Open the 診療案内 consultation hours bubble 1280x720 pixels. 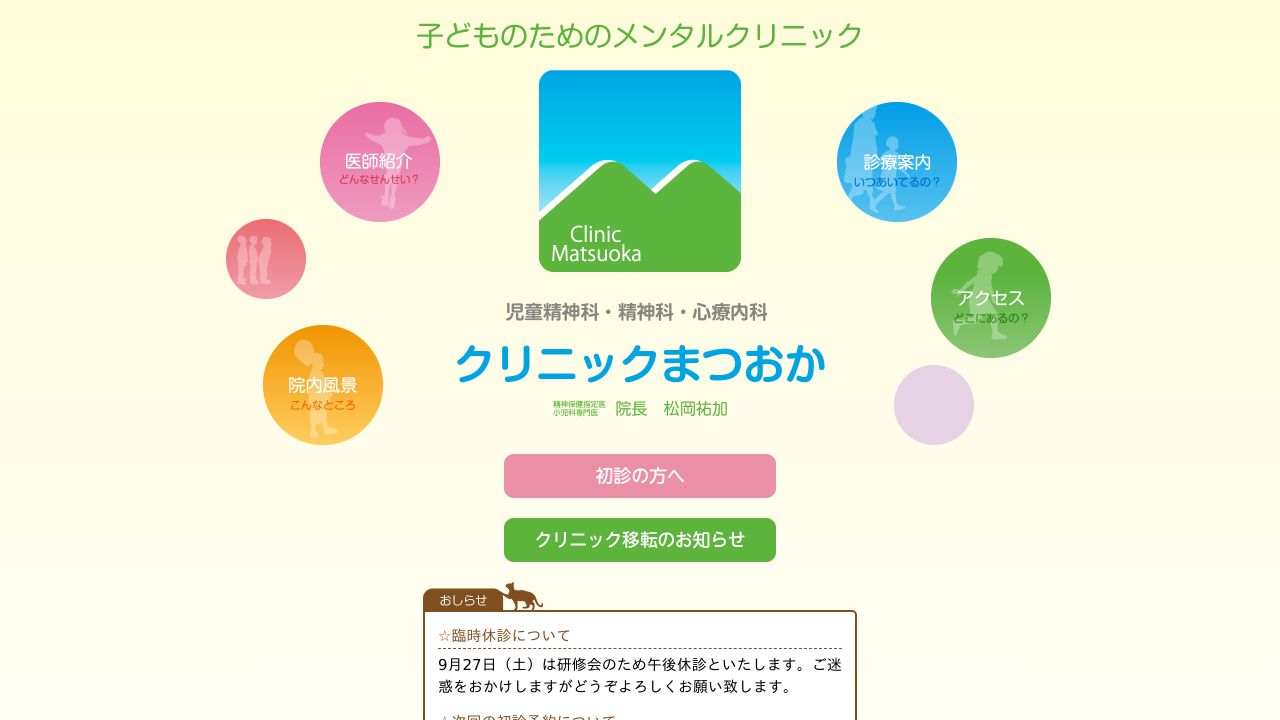pyautogui.click(x=897, y=162)
